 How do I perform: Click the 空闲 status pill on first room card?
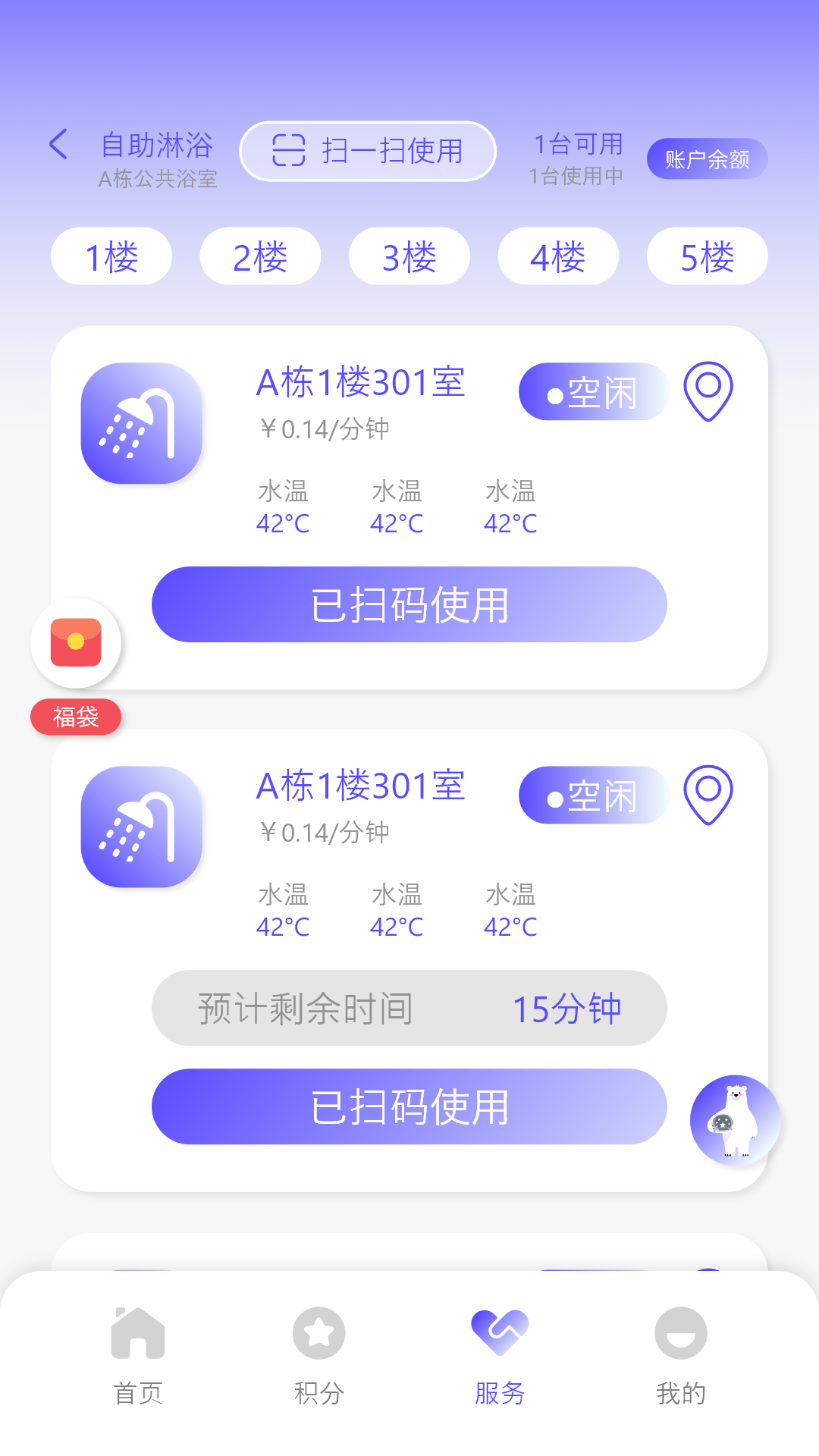pyautogui.click(x=595, y=391)
